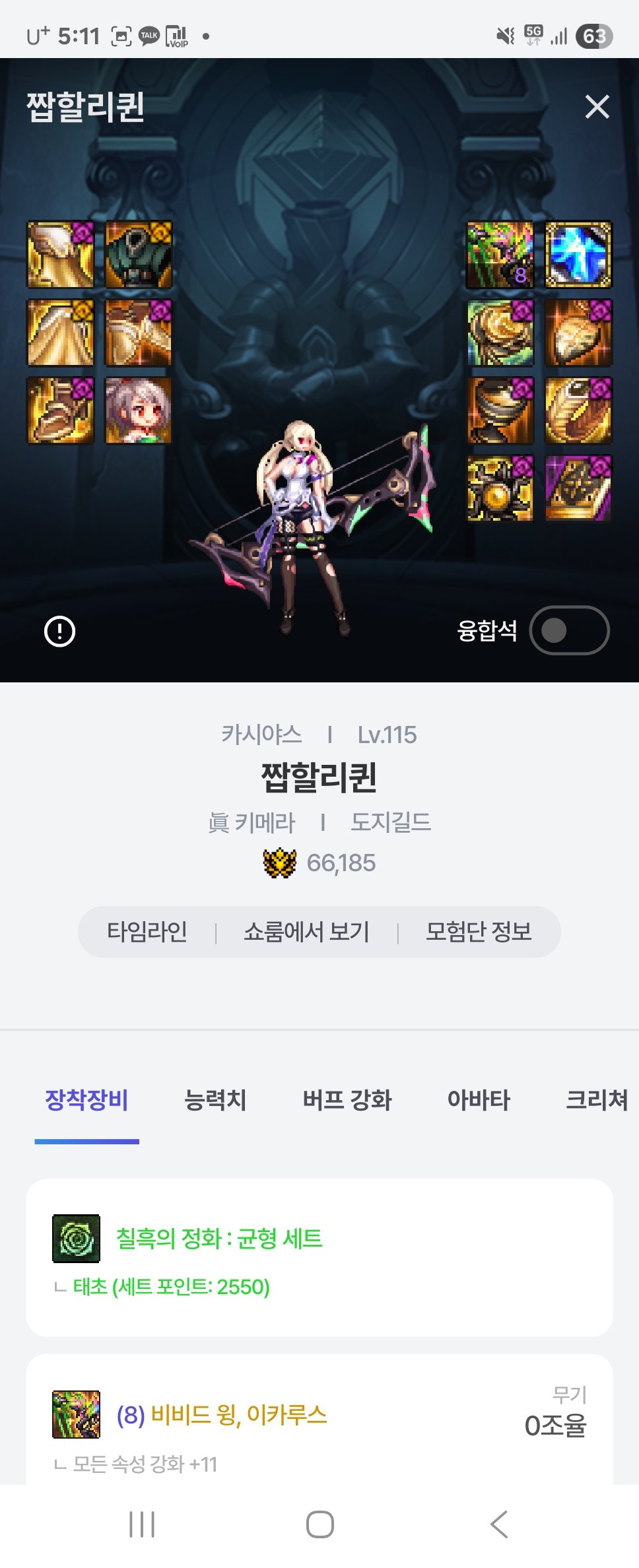The height and width of the screenshot is (1568, 639).
Task: Tap the purple book equipment slot
Action: pos(578,488)
